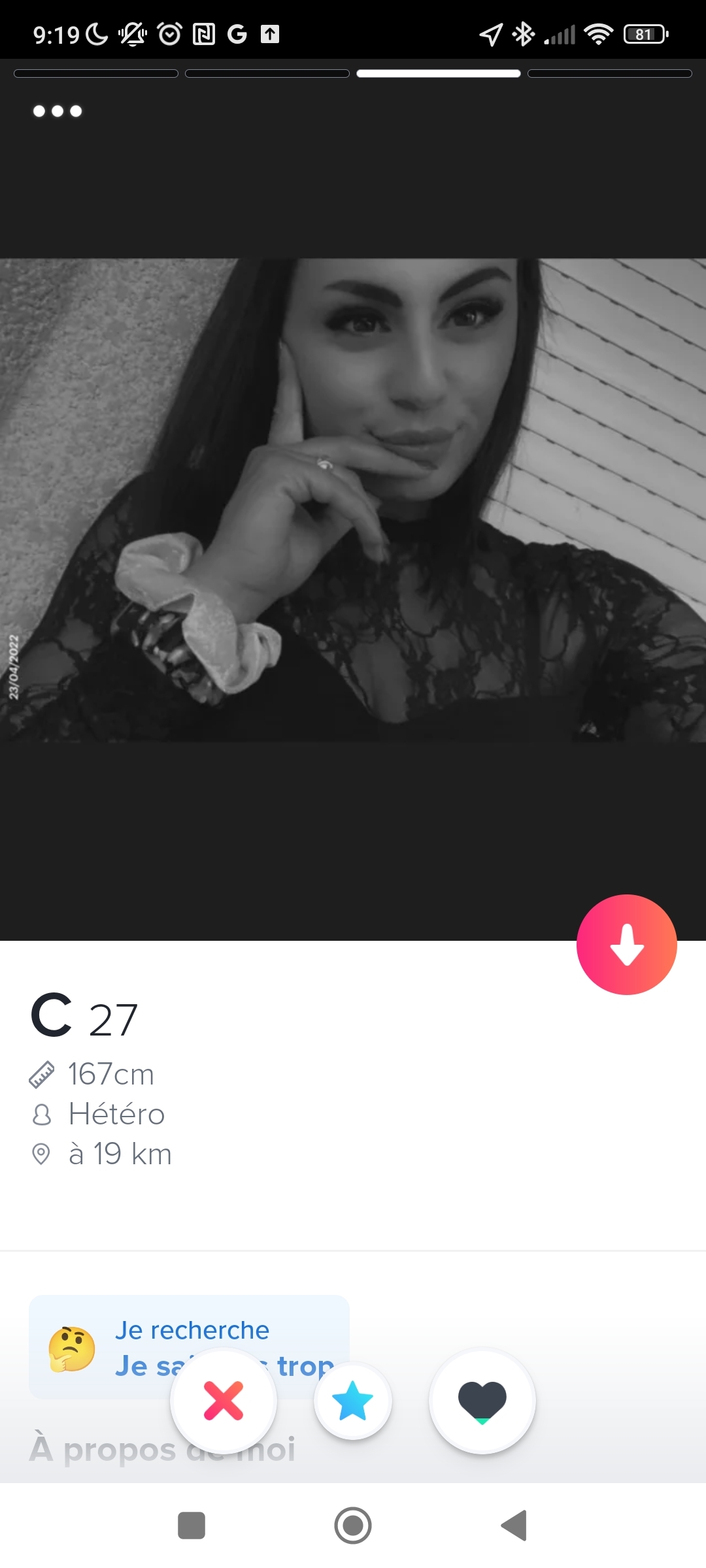Like this profile with the heart button
The width and height of the screenshot is (706, 1568).
point(482,1401)
